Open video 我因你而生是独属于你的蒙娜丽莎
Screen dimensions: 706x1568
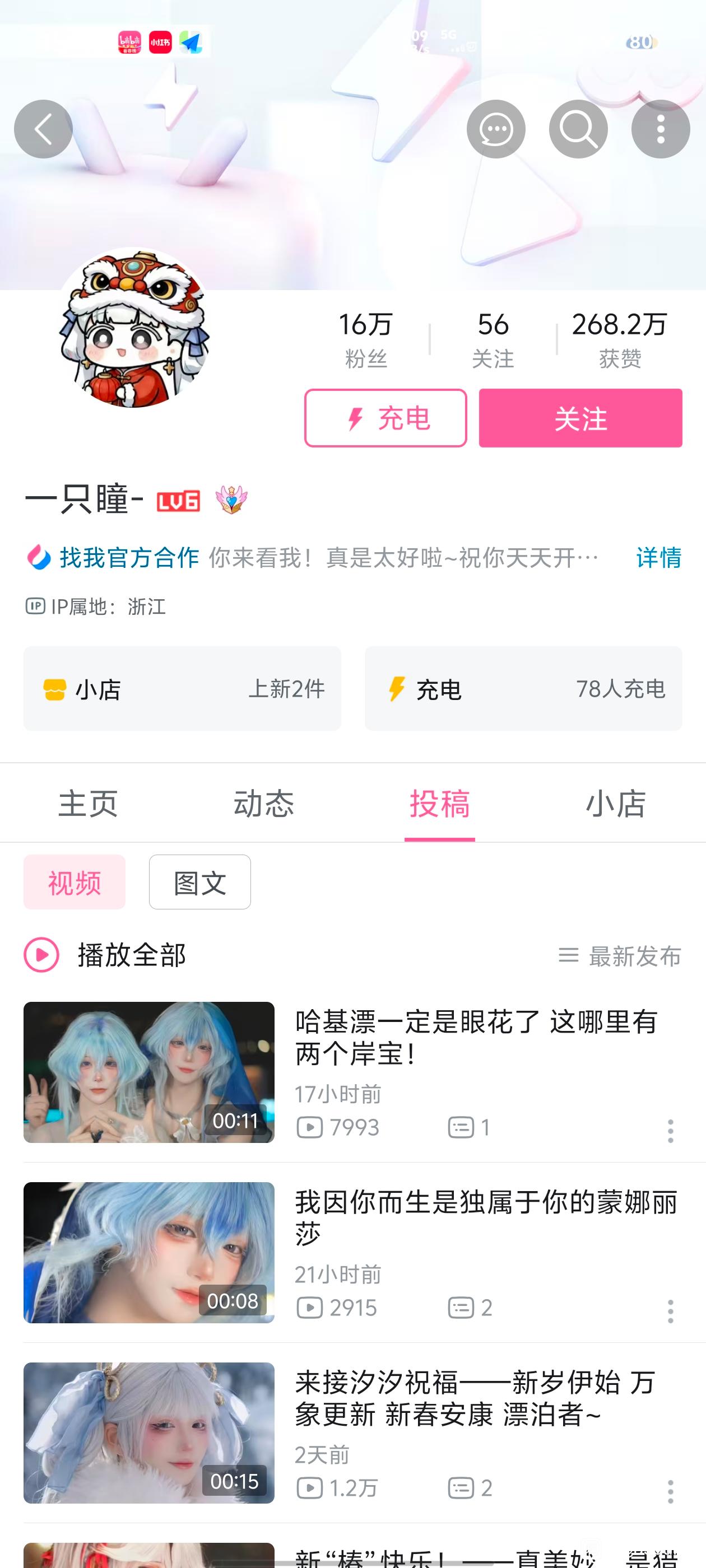pos(485,1217)
